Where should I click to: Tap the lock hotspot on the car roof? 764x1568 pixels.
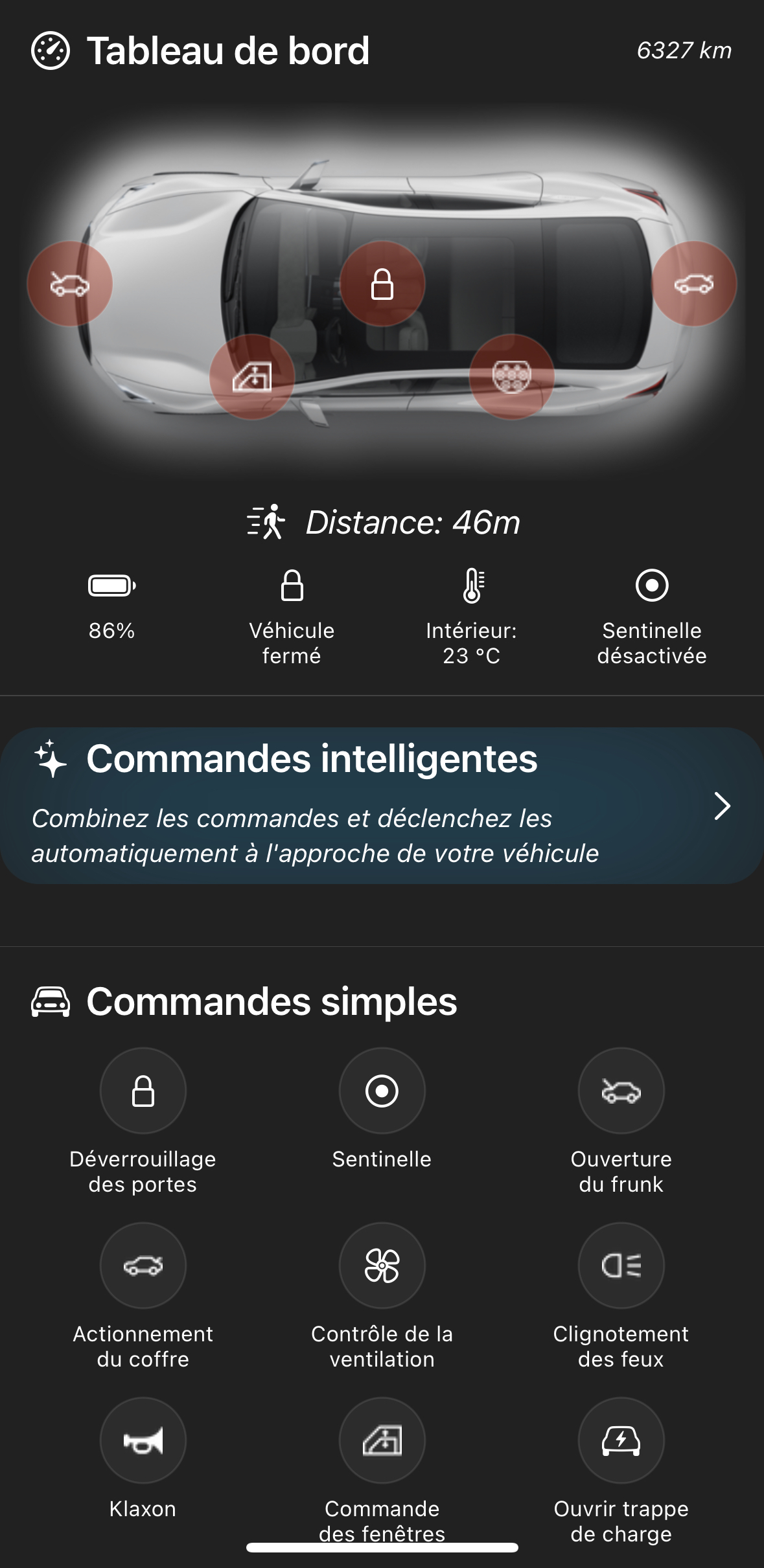(382, 284)
